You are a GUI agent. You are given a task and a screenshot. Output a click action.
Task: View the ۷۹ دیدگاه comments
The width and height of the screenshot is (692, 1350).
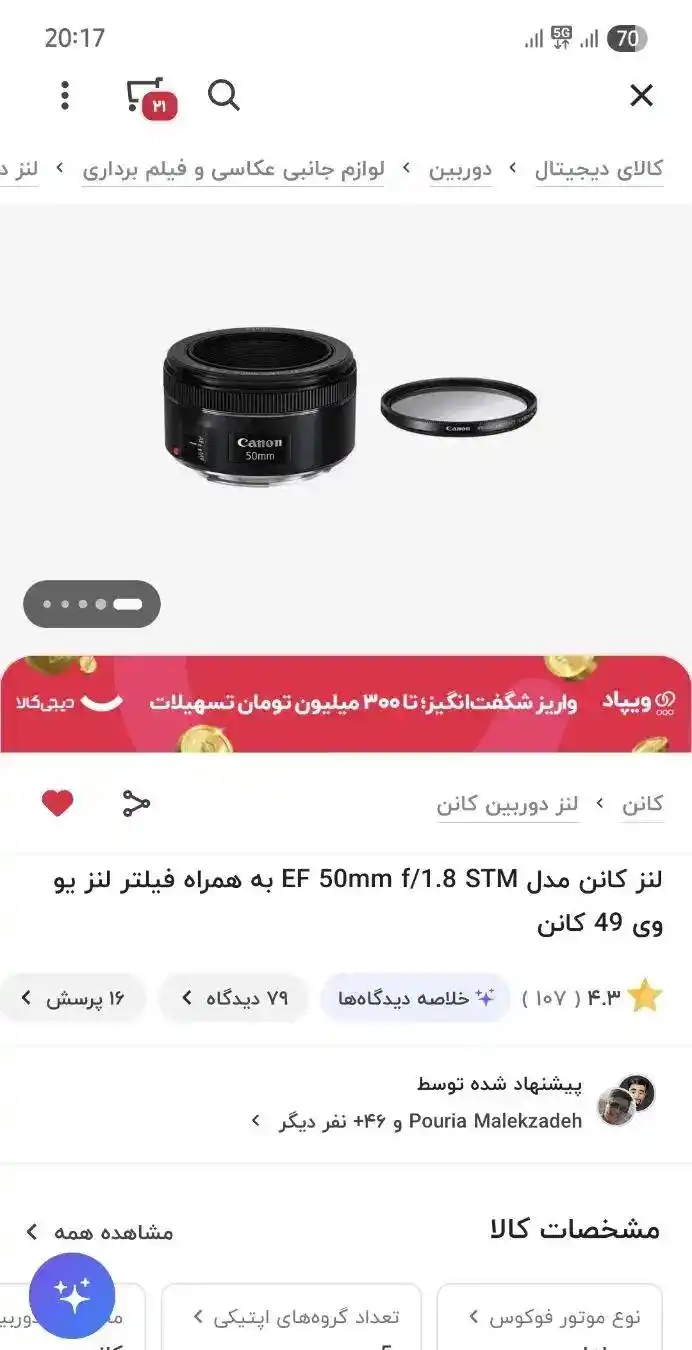click(234, 998)
